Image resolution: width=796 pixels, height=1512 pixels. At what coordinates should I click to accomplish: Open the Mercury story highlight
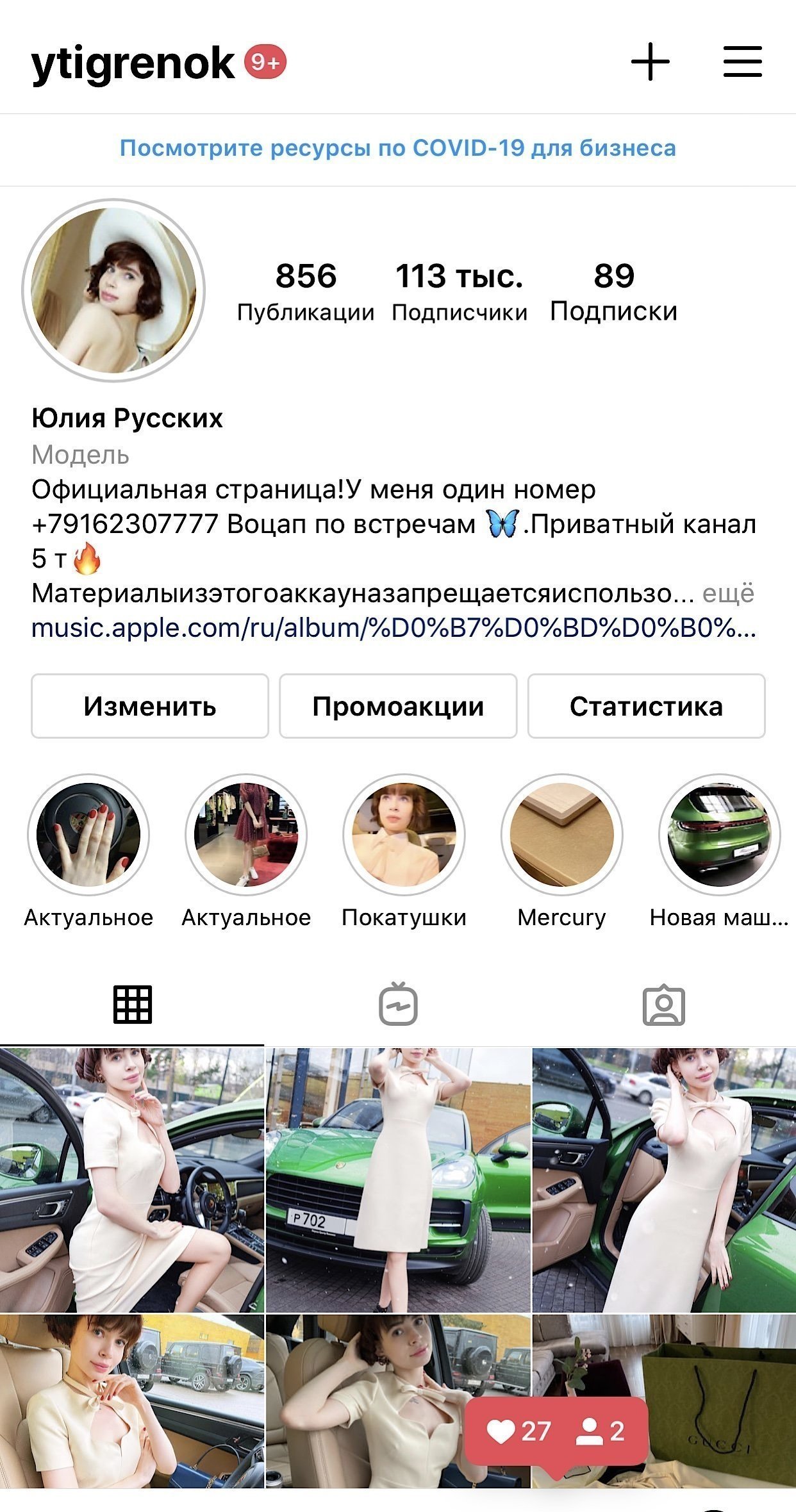click(561, 834)
